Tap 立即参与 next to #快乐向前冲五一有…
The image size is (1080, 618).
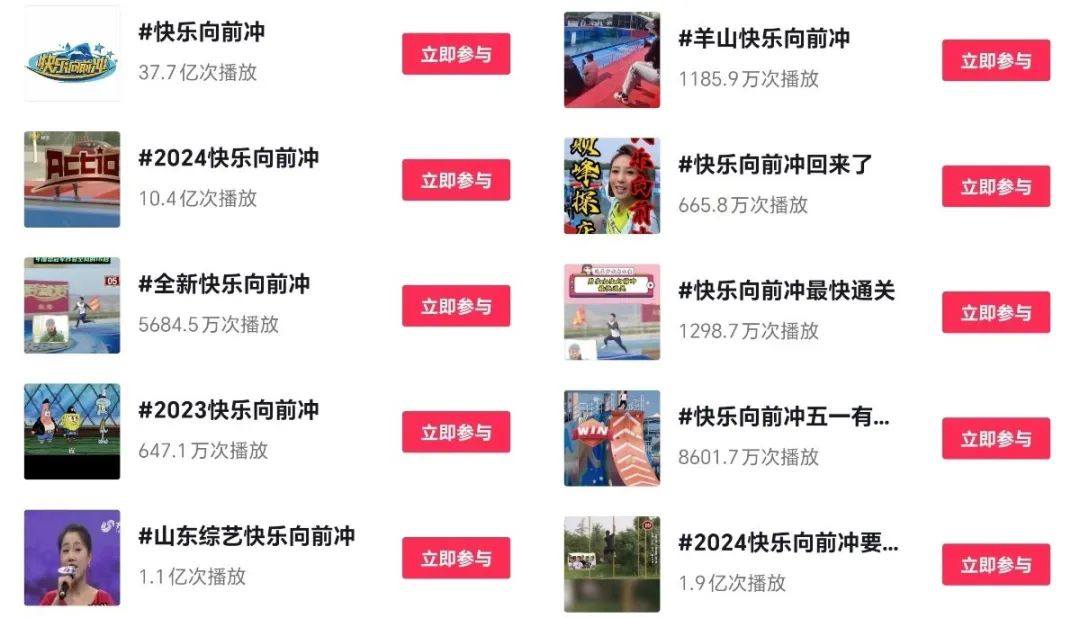pyautogui.click(x=996, y=438)
